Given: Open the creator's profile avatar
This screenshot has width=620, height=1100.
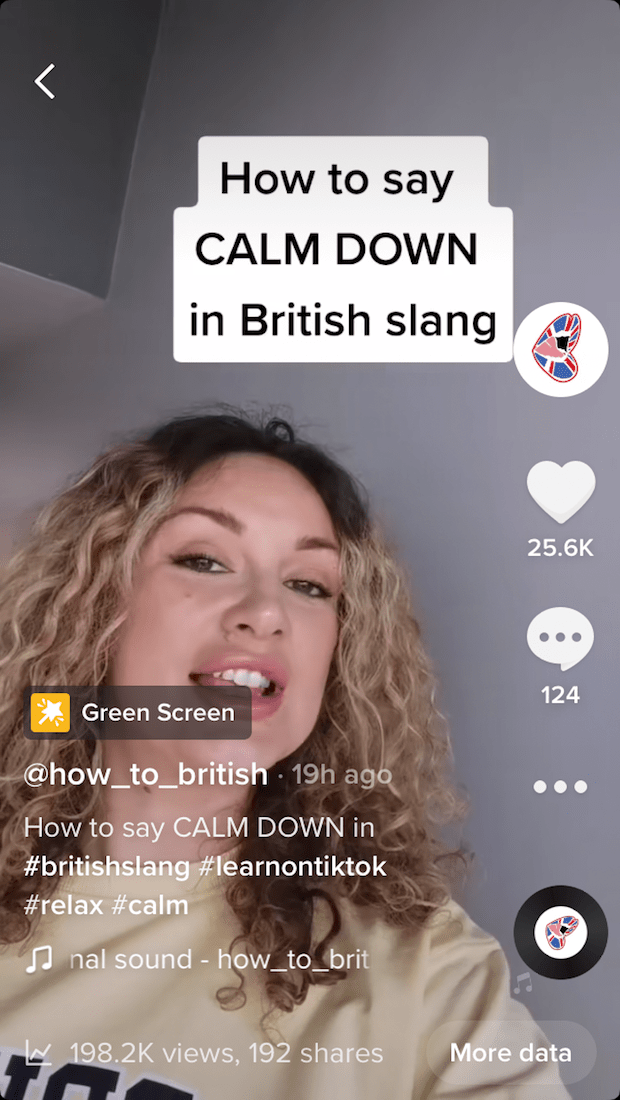Looking at the screenshot, I should [561, 349].
